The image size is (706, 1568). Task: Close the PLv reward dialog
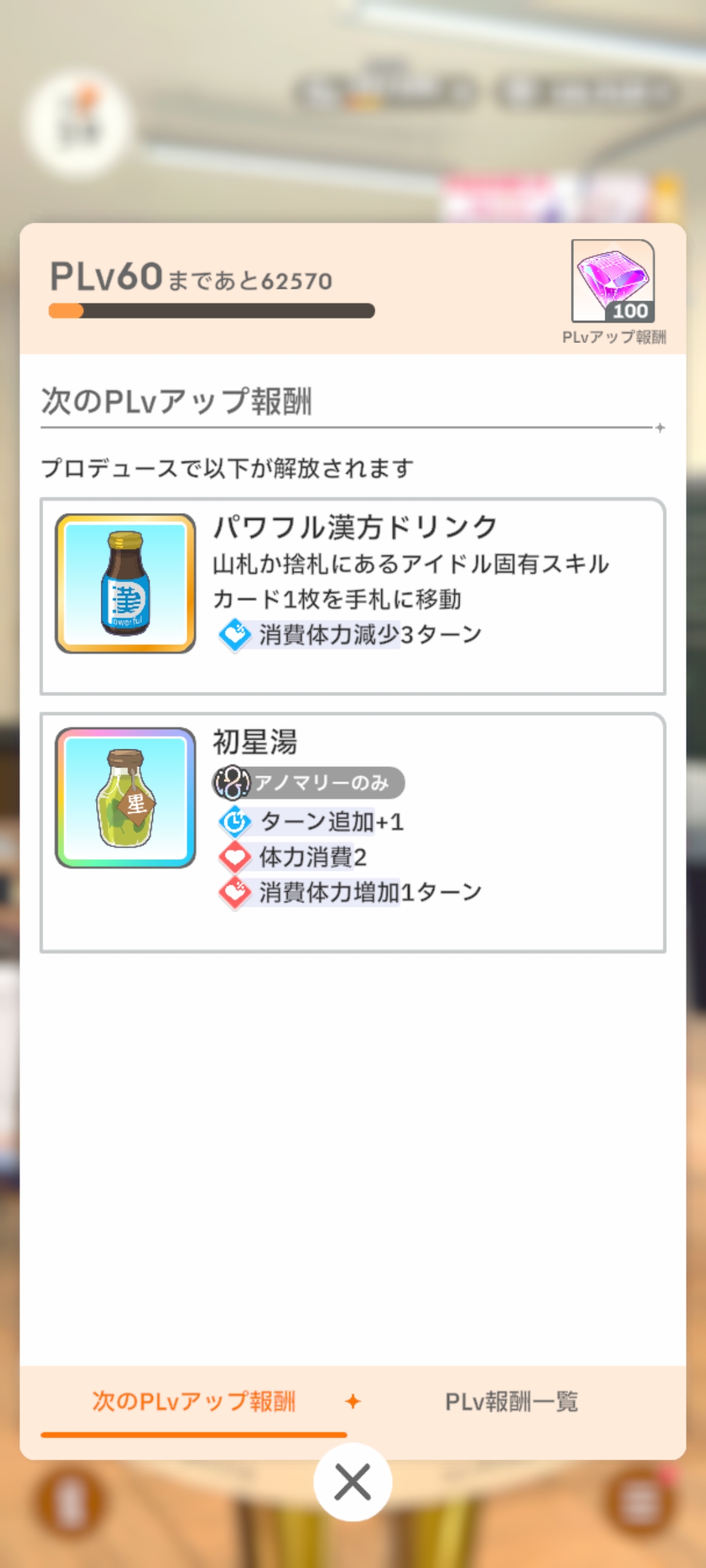(353, 1482)
